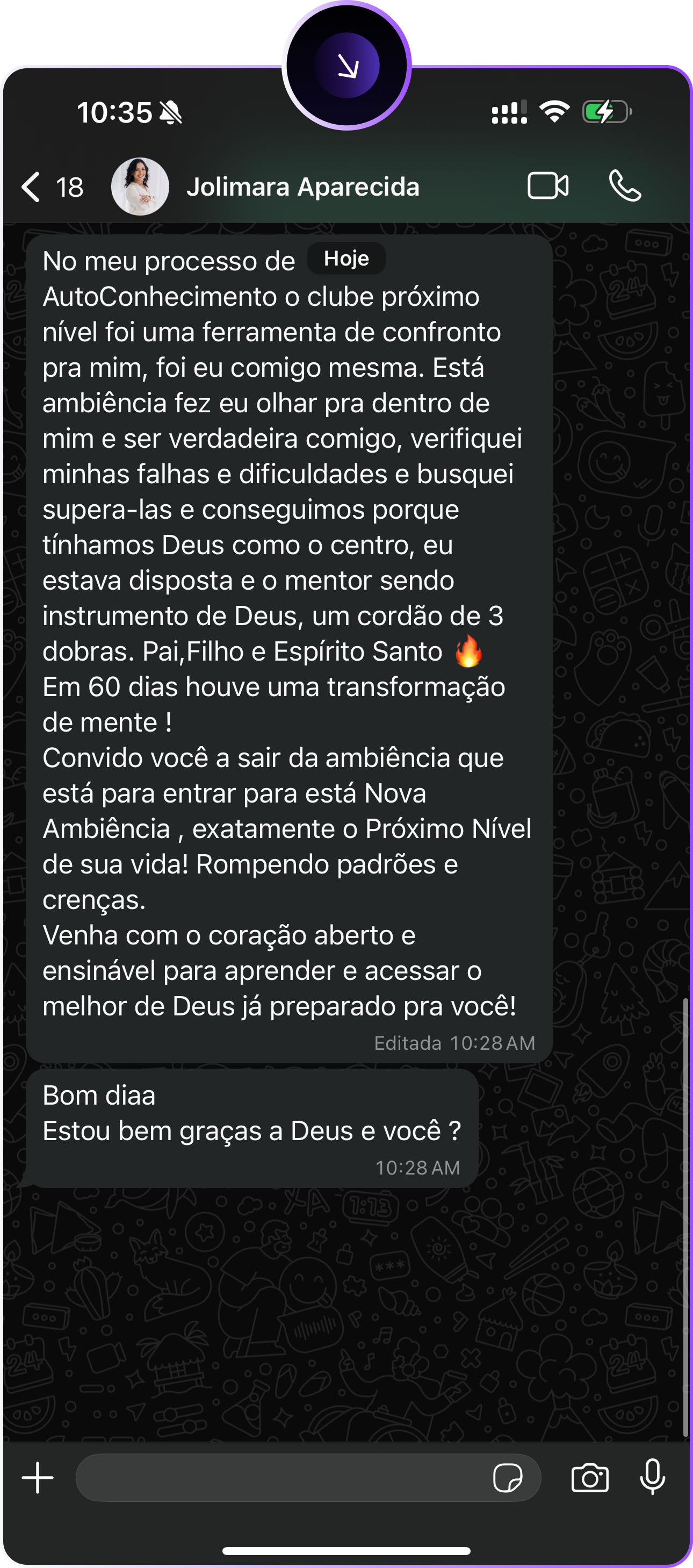Open Jolimara Aparecida's profile photo
This screenshot has width=693, height=1568.
(x=140, y=187)
